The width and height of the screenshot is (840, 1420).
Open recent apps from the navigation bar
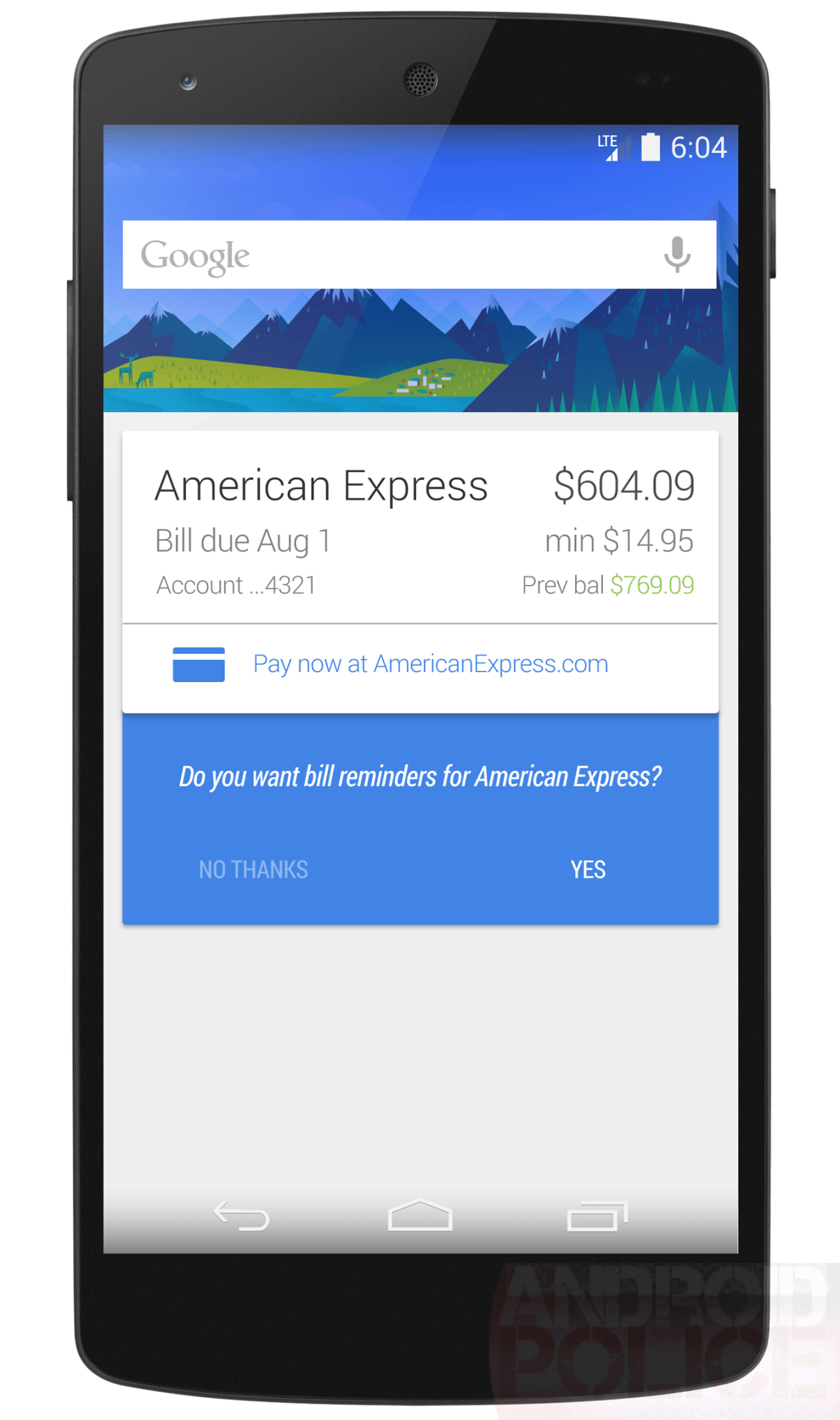597,1216
